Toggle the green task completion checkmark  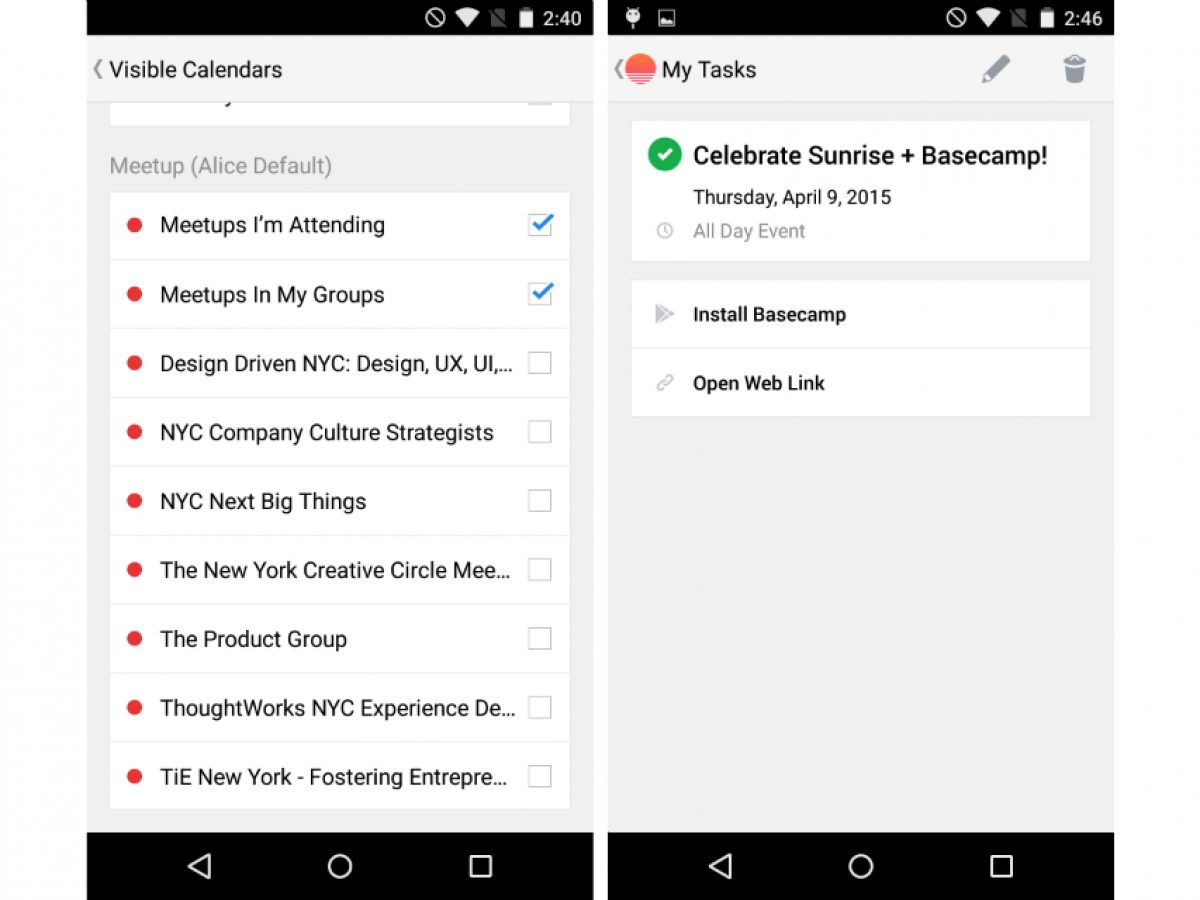coord(665,155)
